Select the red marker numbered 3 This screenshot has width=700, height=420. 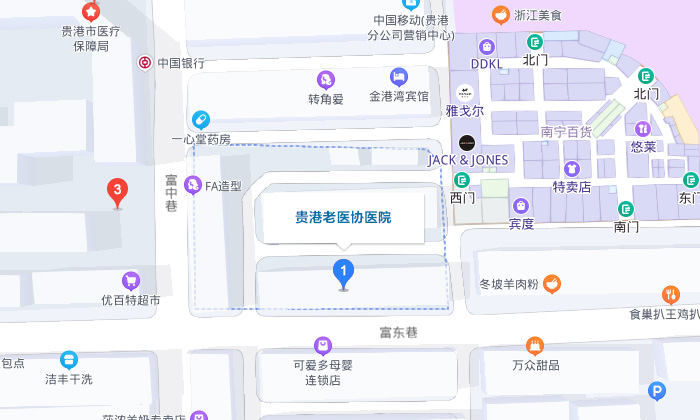click(118, 189)
